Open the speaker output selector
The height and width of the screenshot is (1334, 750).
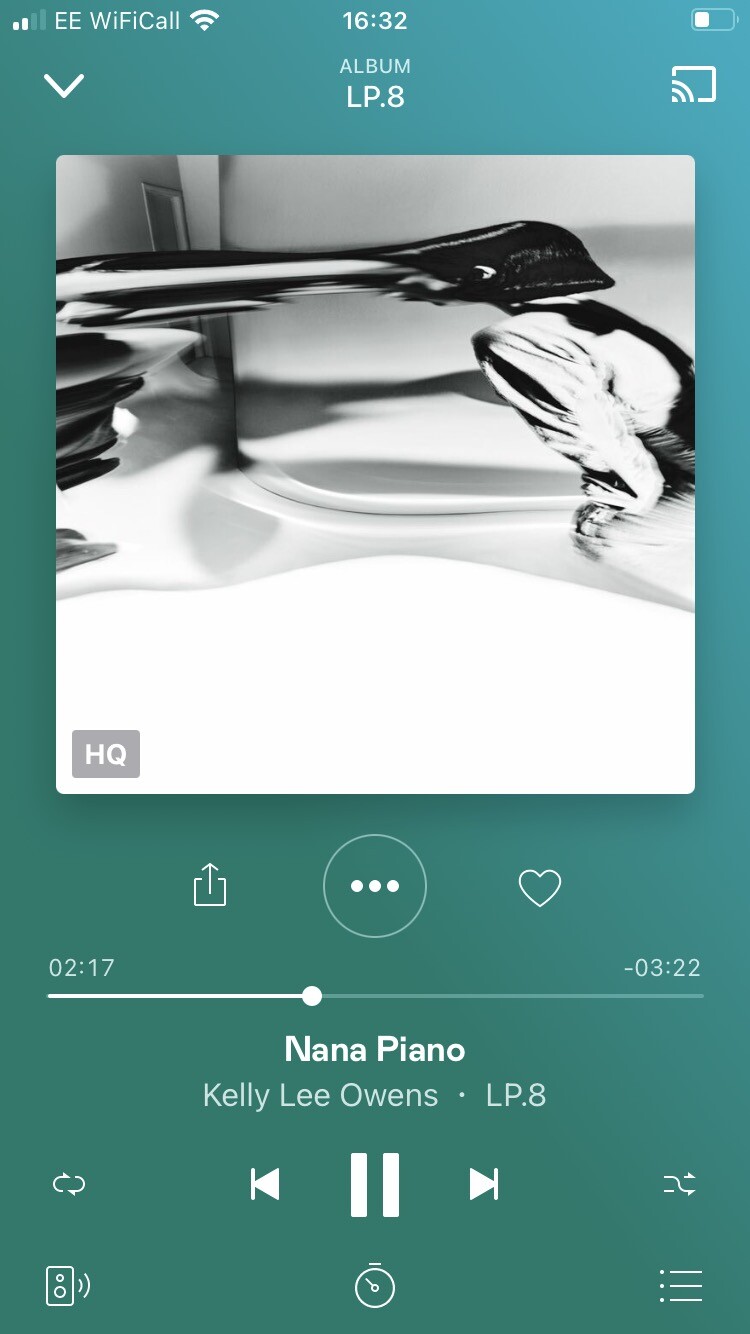[67, 1285]
